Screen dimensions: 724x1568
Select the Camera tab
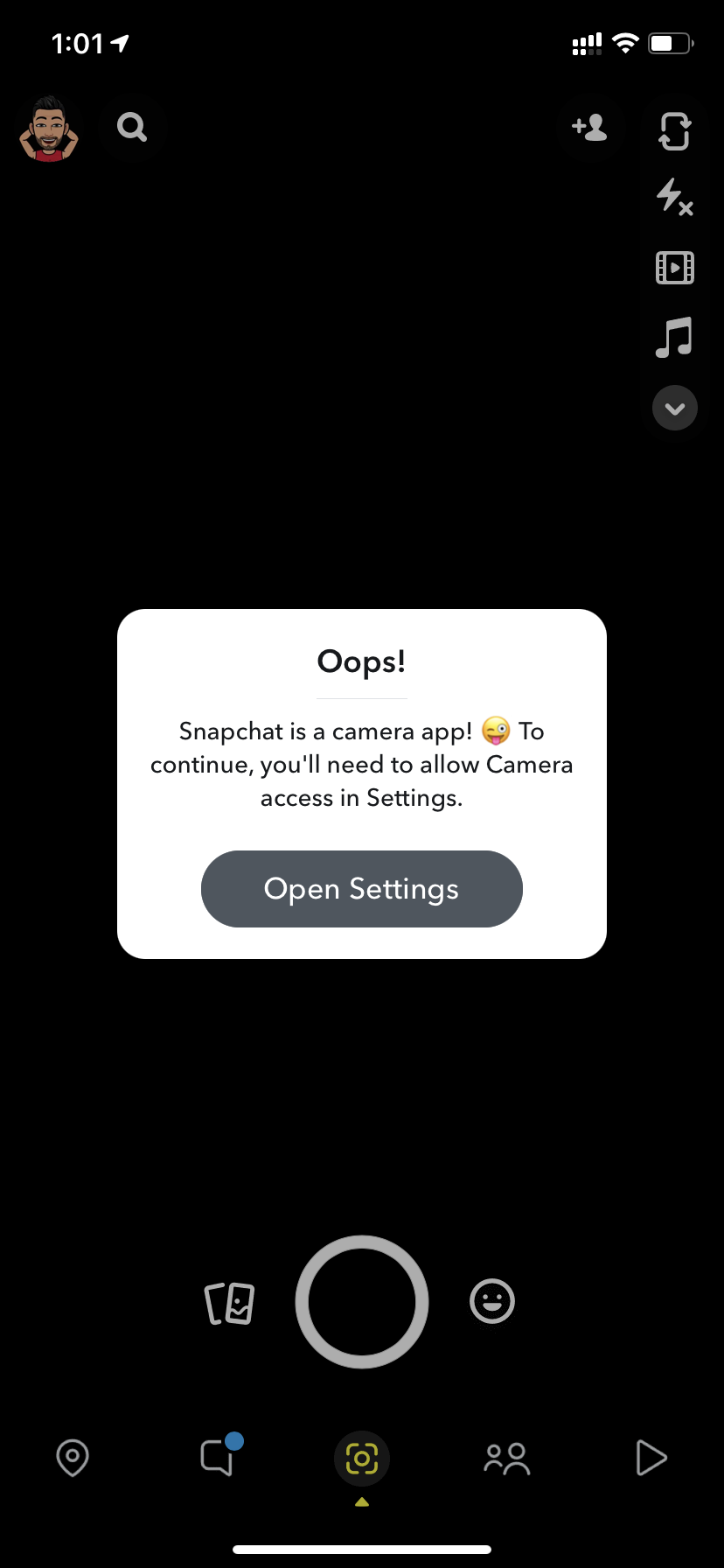pyautogui.click(x=362, y=1459)
